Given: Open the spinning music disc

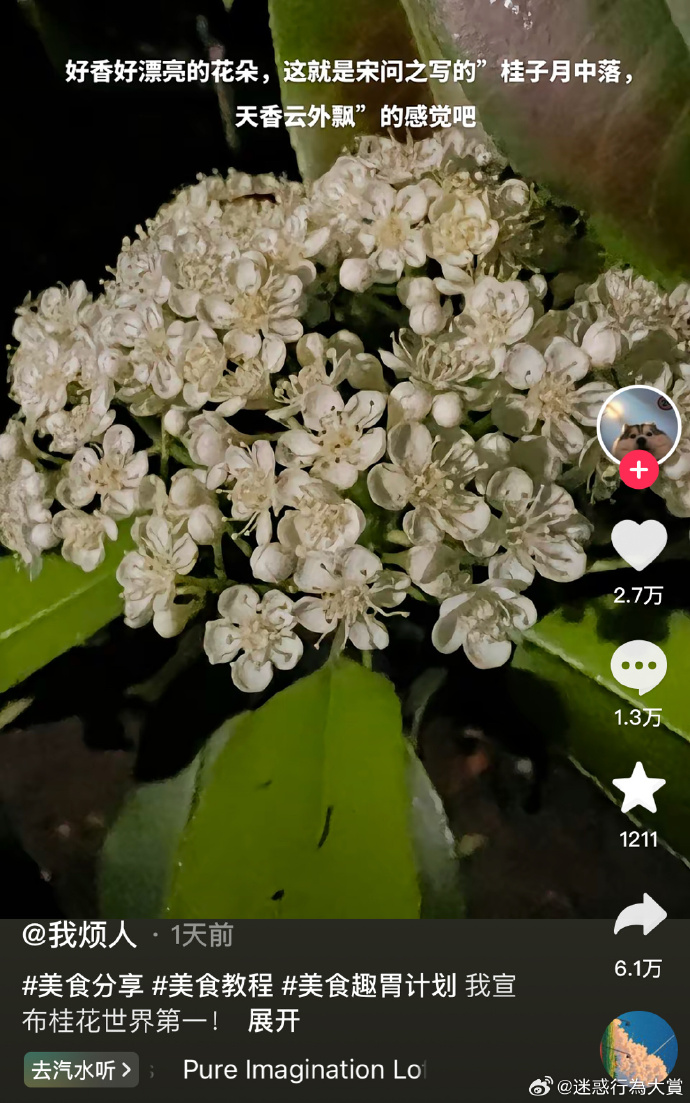Looking at the screenshot, I should (637, 1050).
